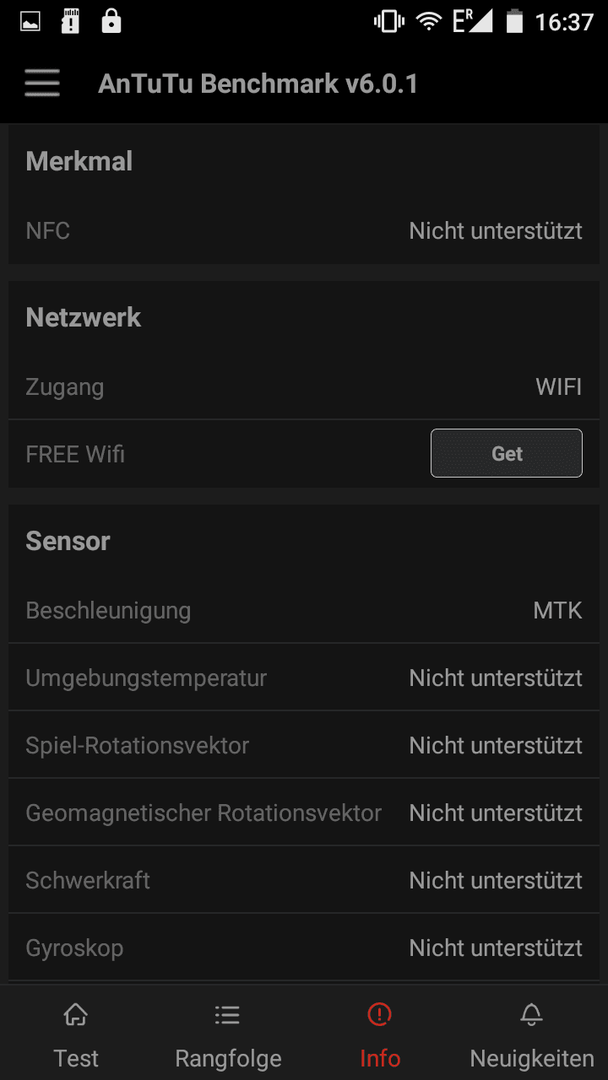The width and height of the screenshot is (608, 1080).
Task: Open the Rangfolge tab
Action: tap(228, 1034)
